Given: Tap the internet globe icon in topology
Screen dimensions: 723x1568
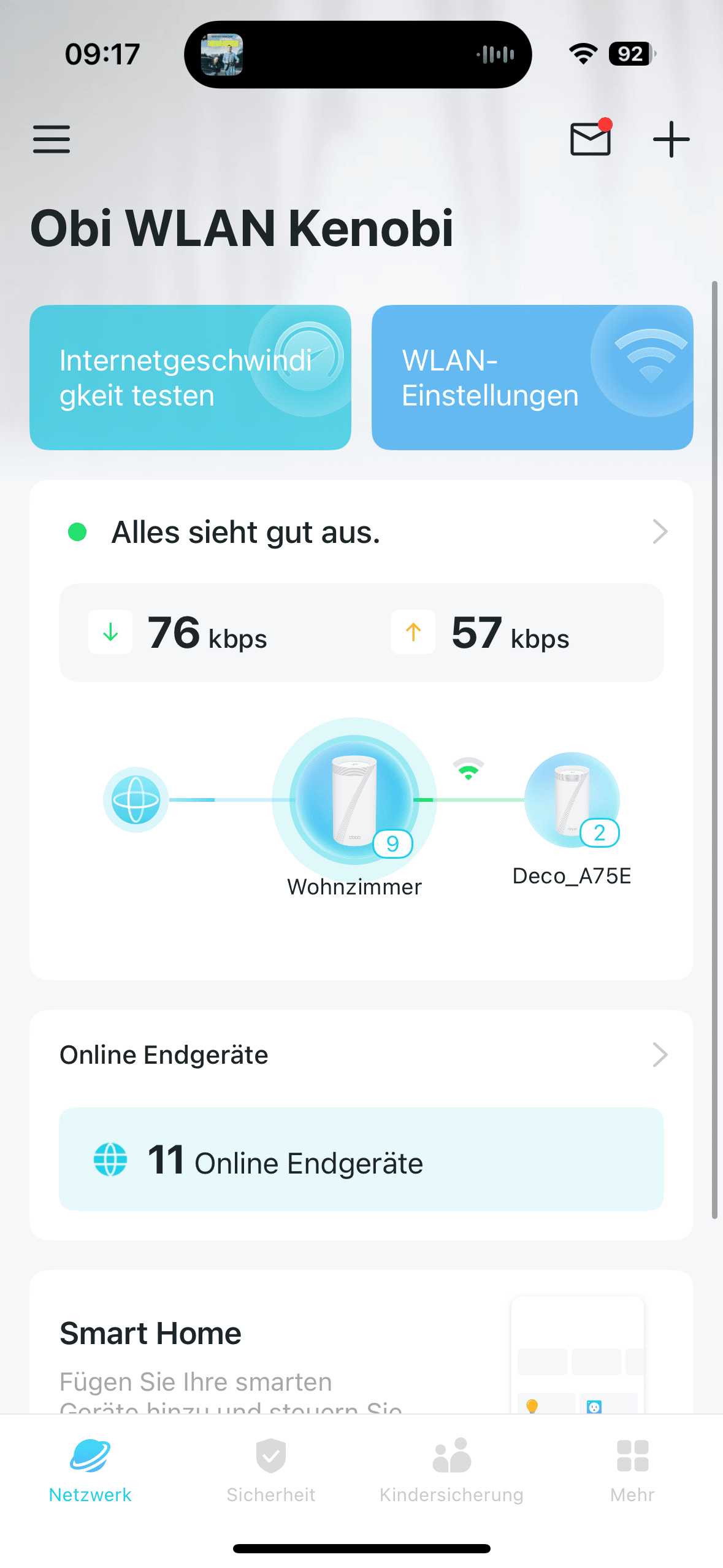Looking at the screenshot, I should tap(136, 799).
